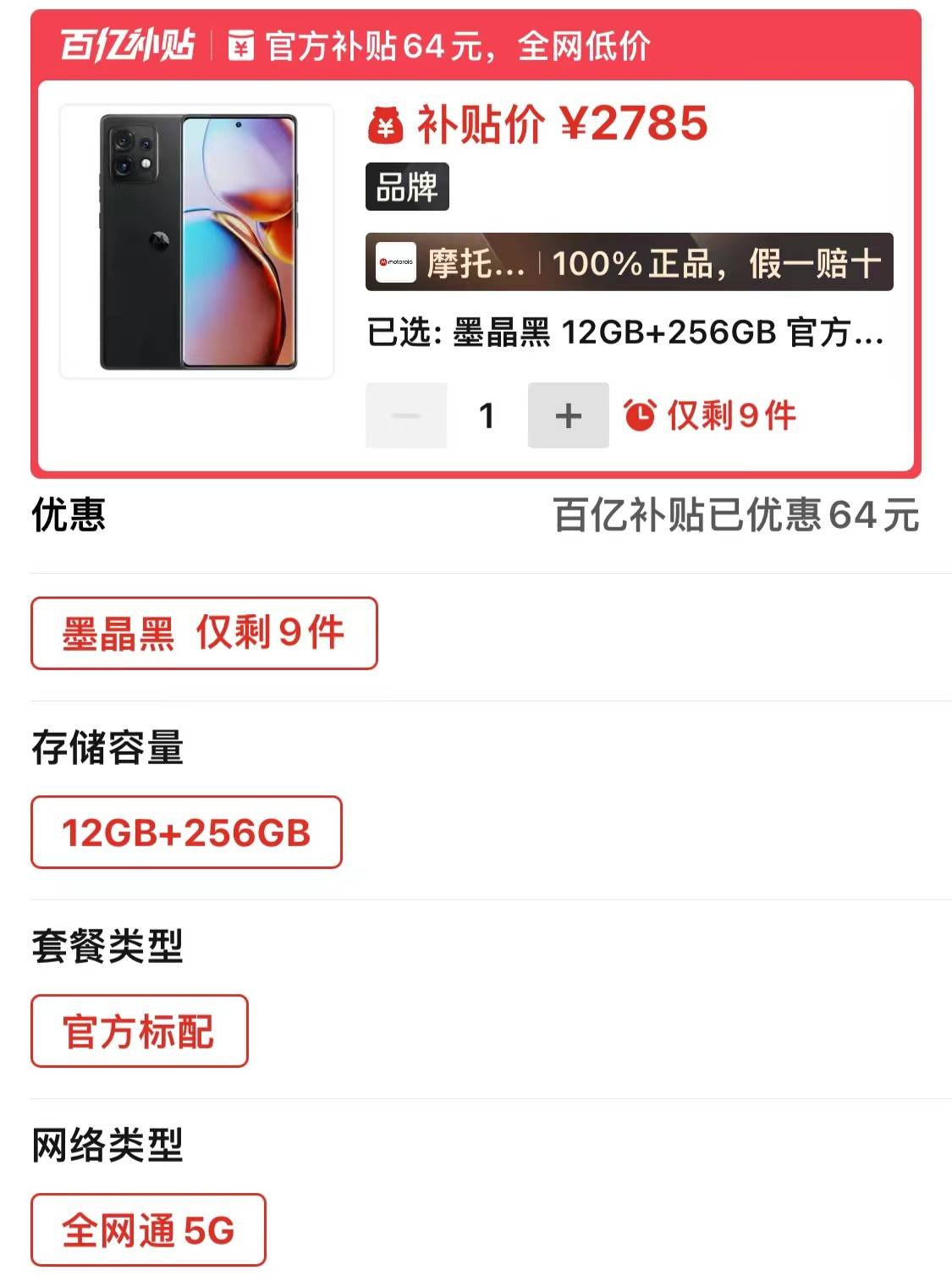Choose 12GB+256GB storage capacity
This screenshot has height=1287, width=952.
coord(186,833)
